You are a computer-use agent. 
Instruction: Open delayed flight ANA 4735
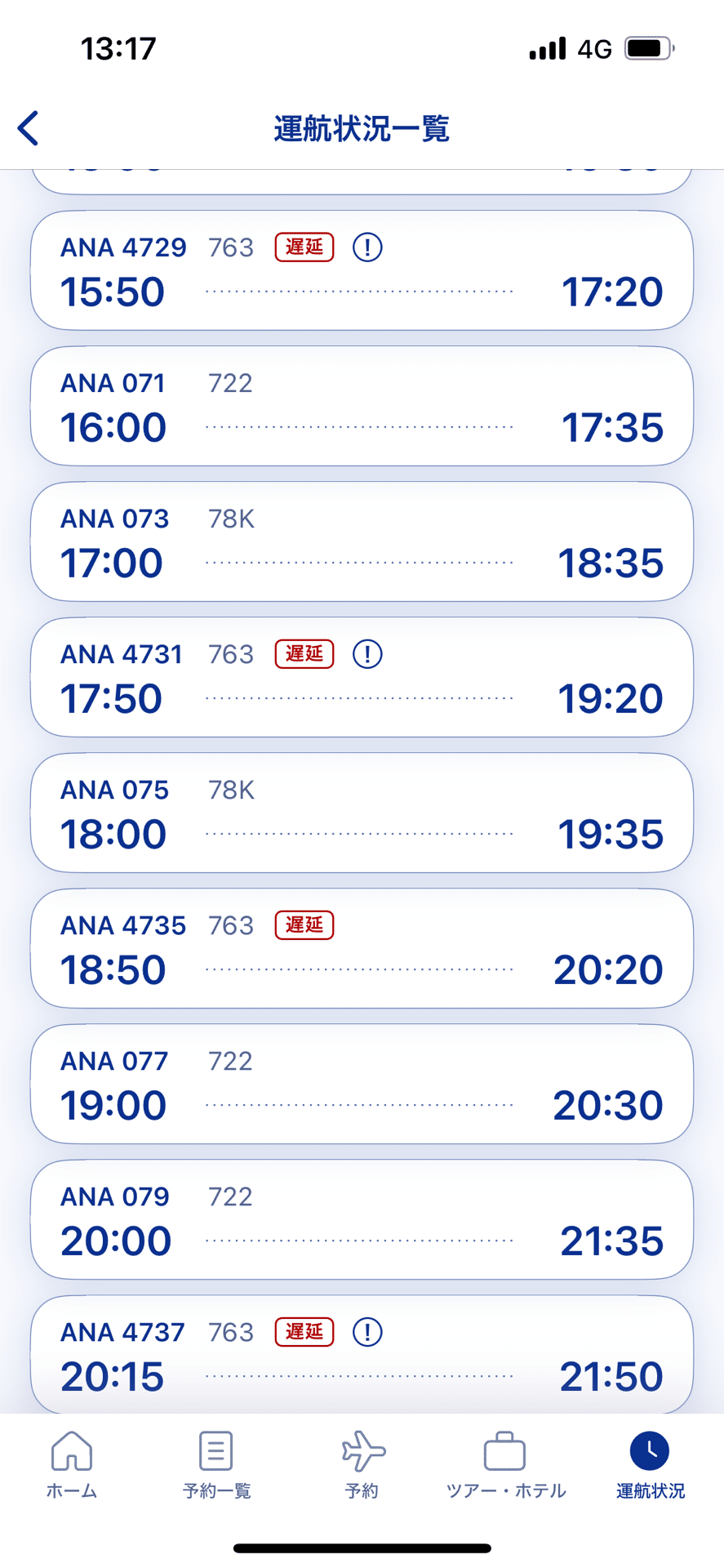[x=362, y=949]
